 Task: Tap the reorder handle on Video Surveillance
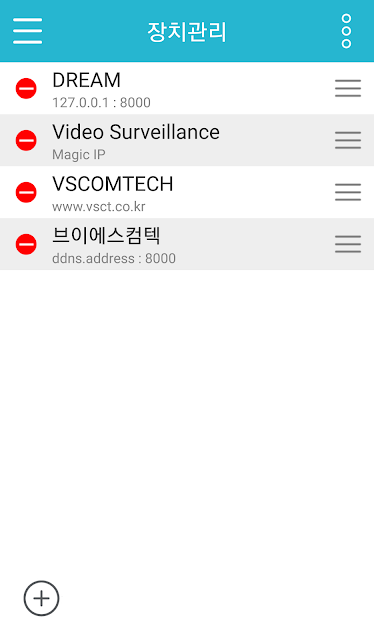coord(348,140)
